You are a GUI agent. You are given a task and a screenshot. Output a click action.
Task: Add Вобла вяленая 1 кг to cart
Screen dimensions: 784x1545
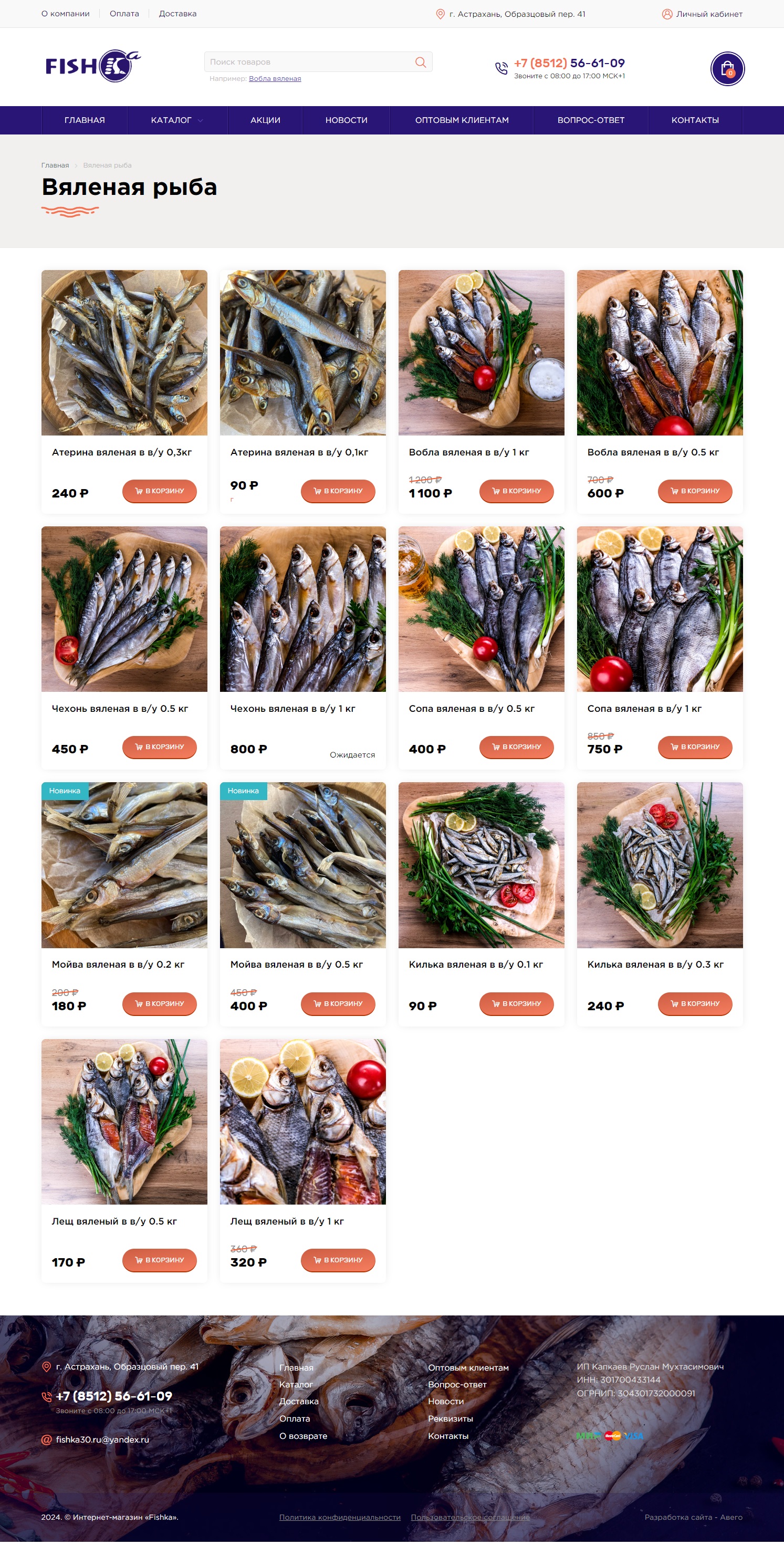516,491
